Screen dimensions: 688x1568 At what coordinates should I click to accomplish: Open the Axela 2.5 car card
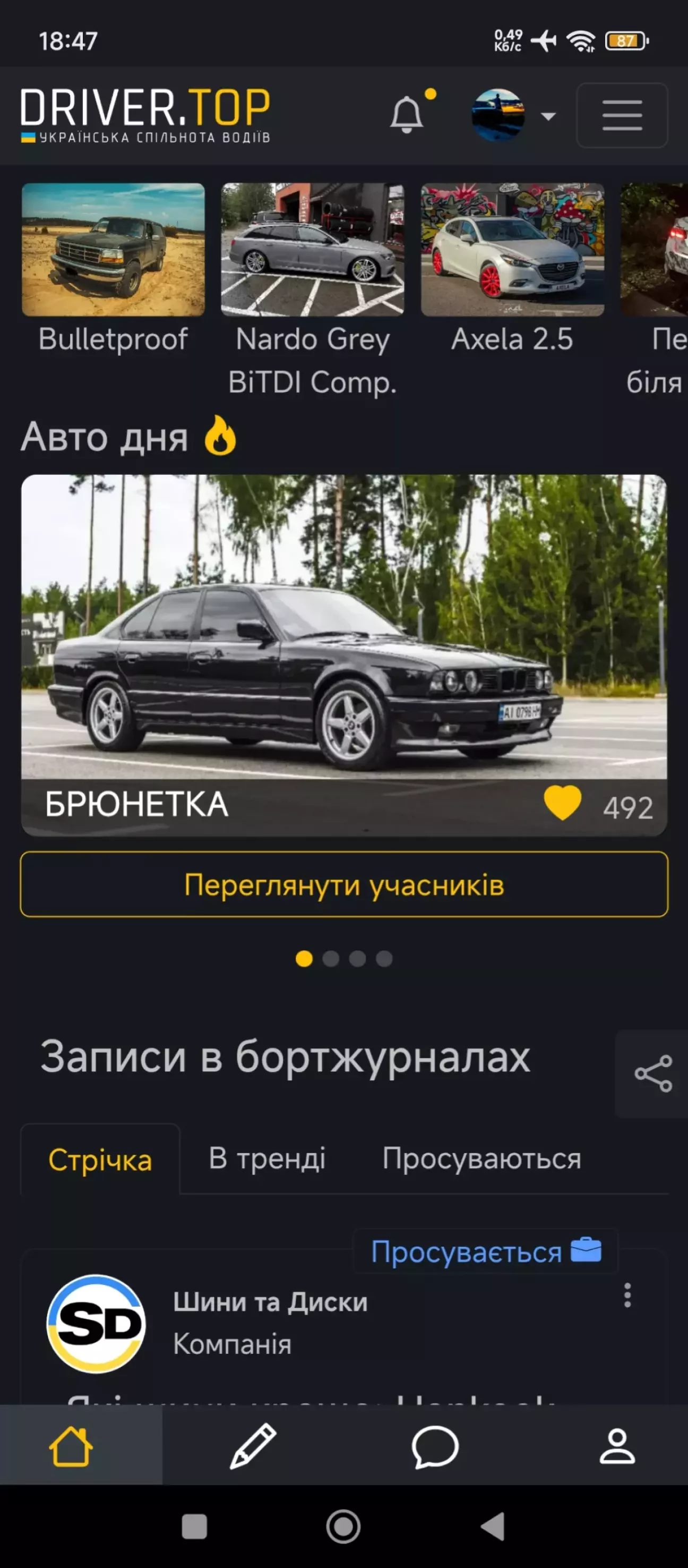coord(512,250)
